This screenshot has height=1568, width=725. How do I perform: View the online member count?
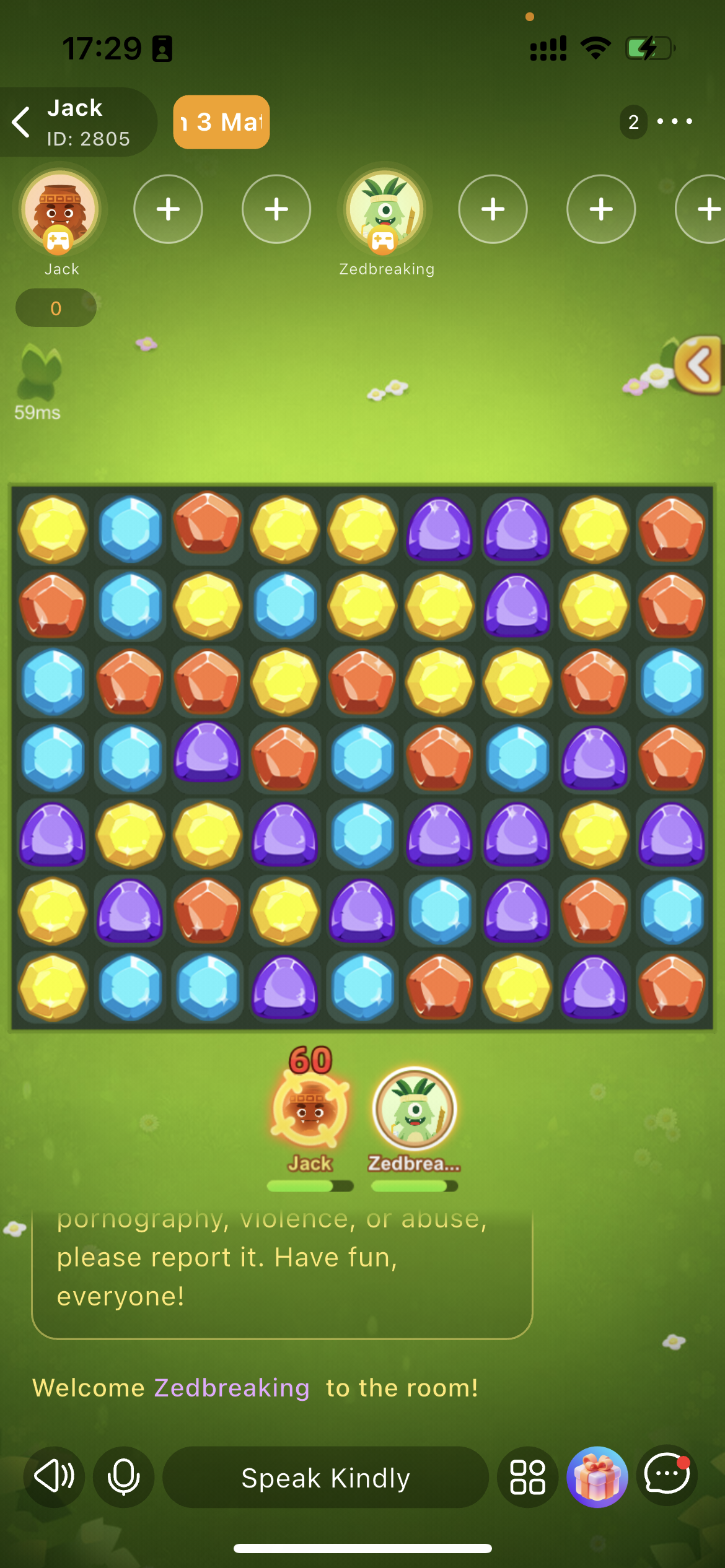[x=633, y=122]
